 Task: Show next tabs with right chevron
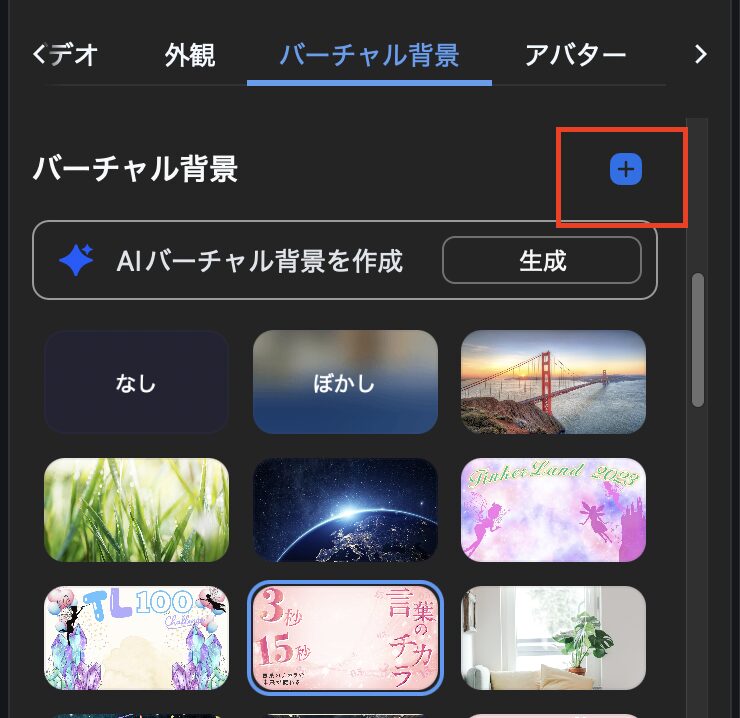700,54
